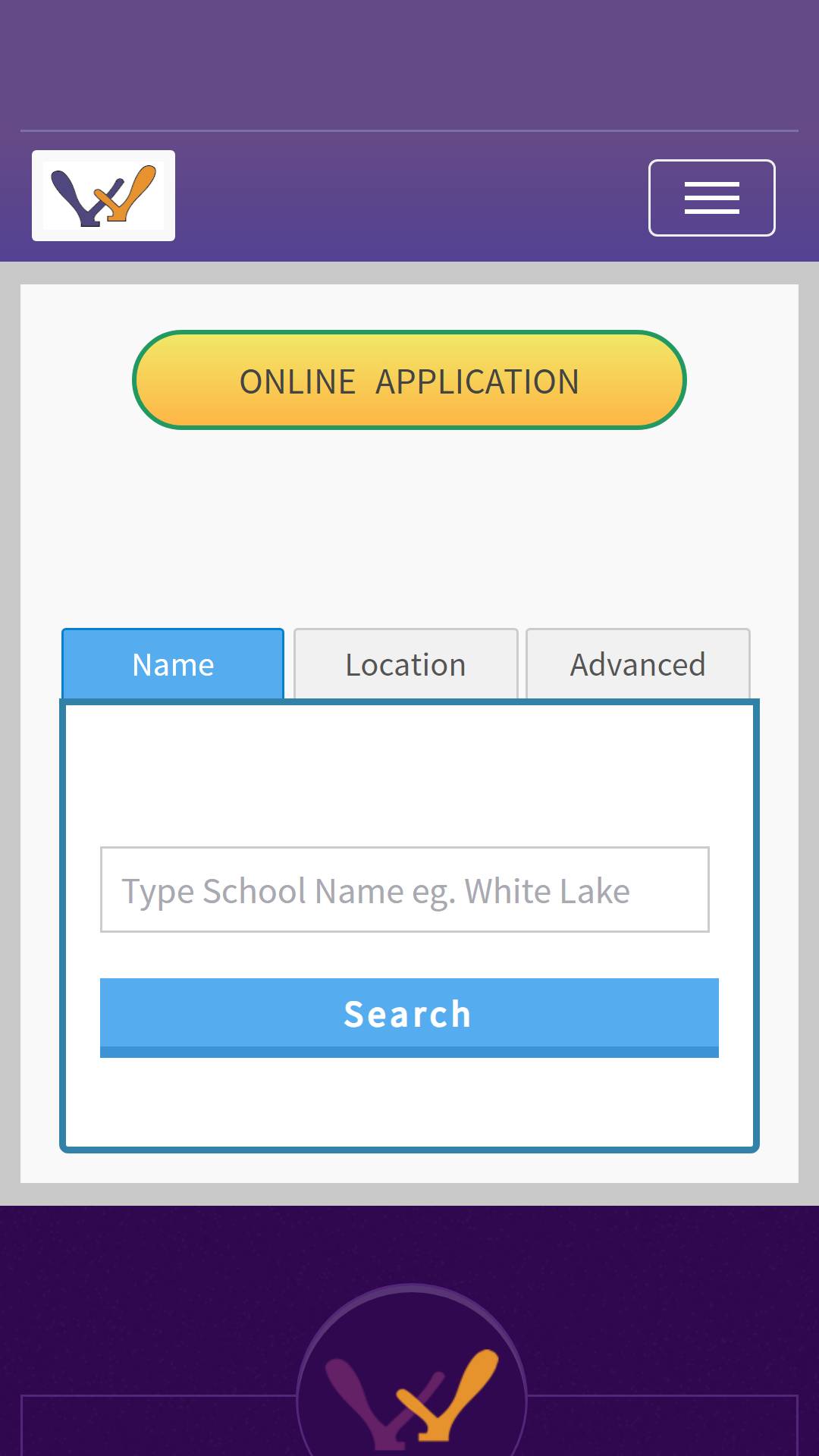This screenshot has height=1456, width=819.
Task: Open the hamburger navigation menu
Action: 711,198
